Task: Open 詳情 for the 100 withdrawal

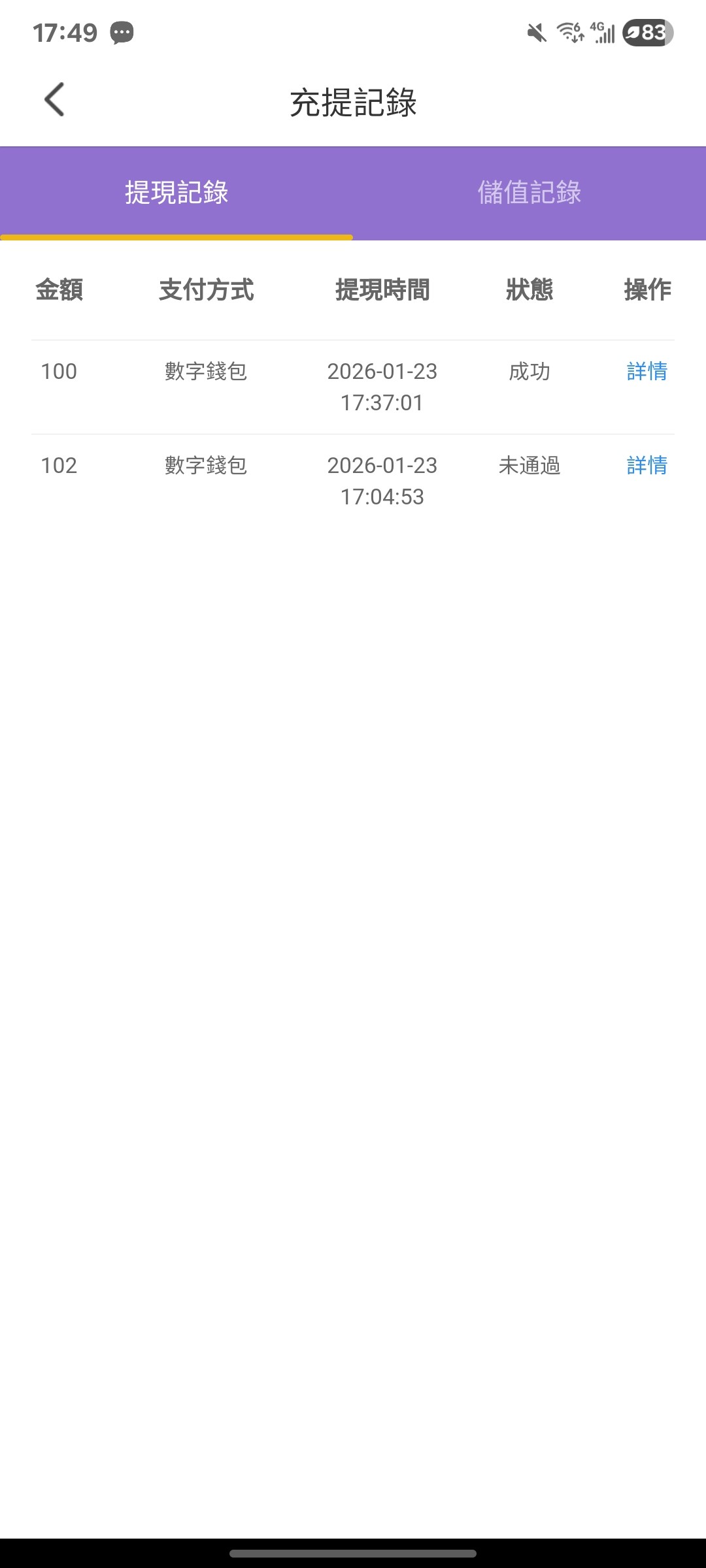Action: click(647, 371)
